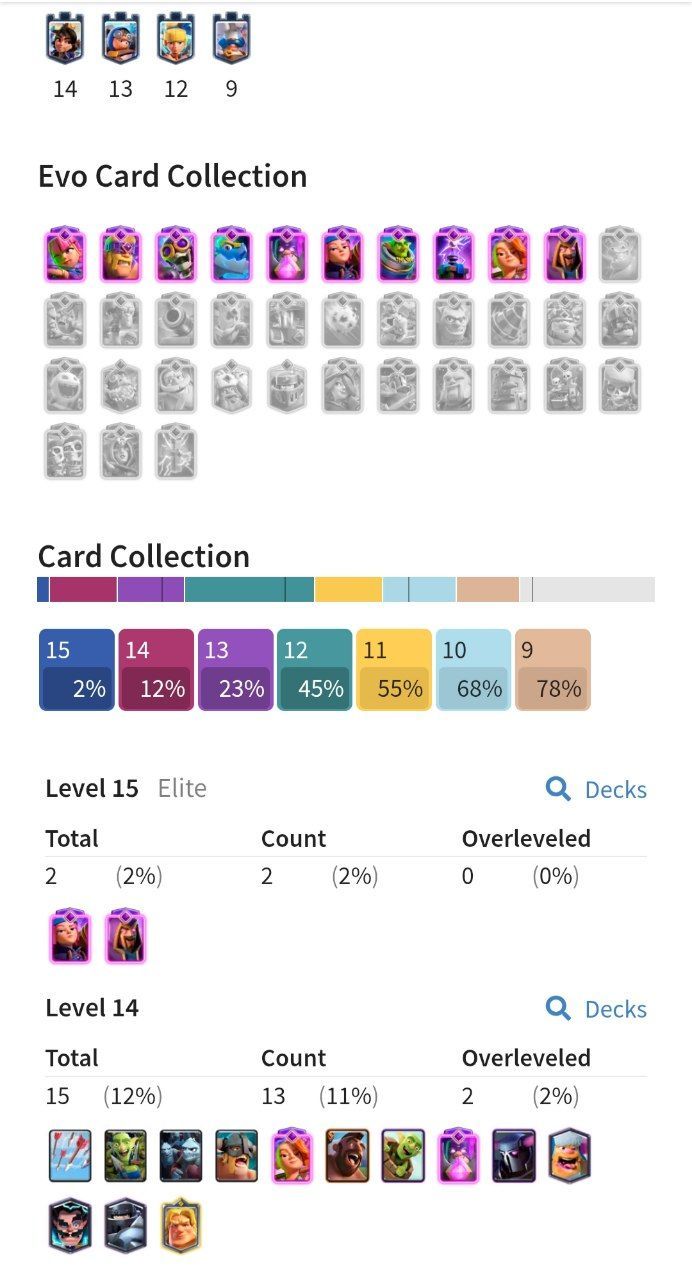Select the level 10 collection chip
The width and height of the screenshot is (692, 1280).
(473, 670)
